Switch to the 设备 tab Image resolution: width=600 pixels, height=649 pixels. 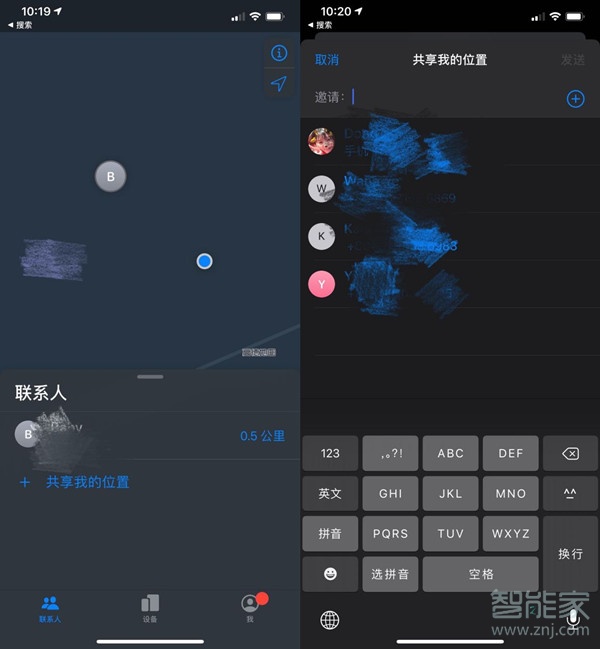coord(150,609)
